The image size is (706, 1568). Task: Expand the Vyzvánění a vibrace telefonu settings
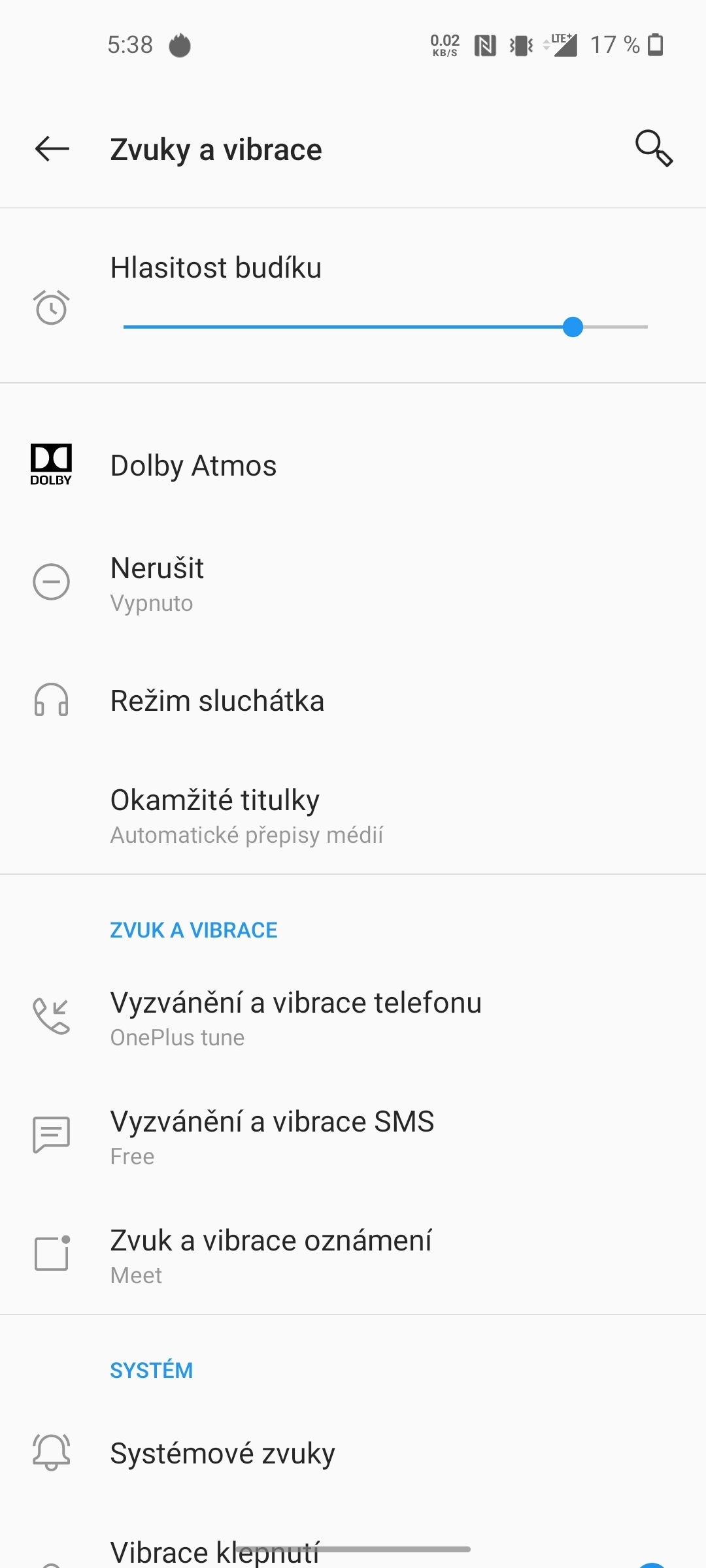(x=353, y=1015)
